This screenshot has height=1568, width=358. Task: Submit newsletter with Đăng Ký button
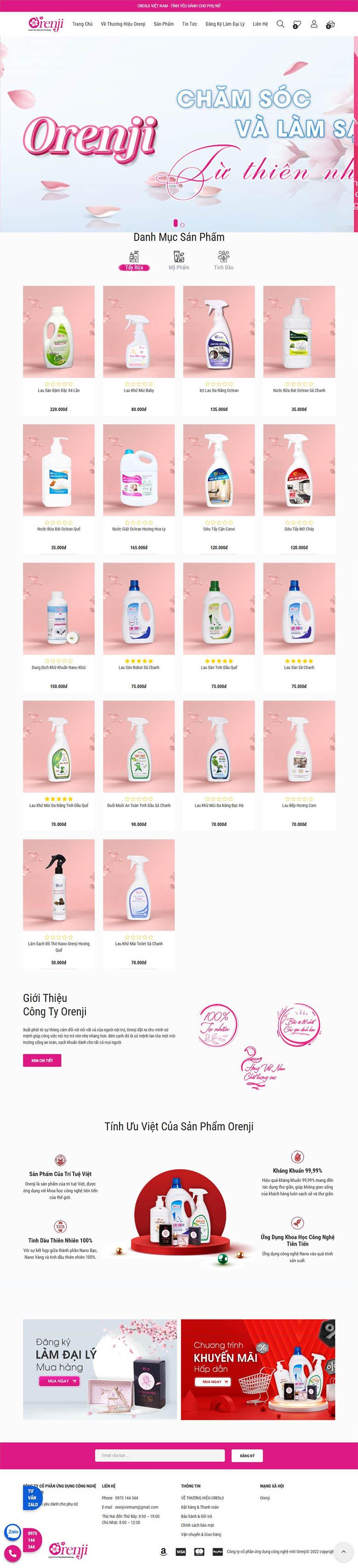click(x=247, y=1456)
